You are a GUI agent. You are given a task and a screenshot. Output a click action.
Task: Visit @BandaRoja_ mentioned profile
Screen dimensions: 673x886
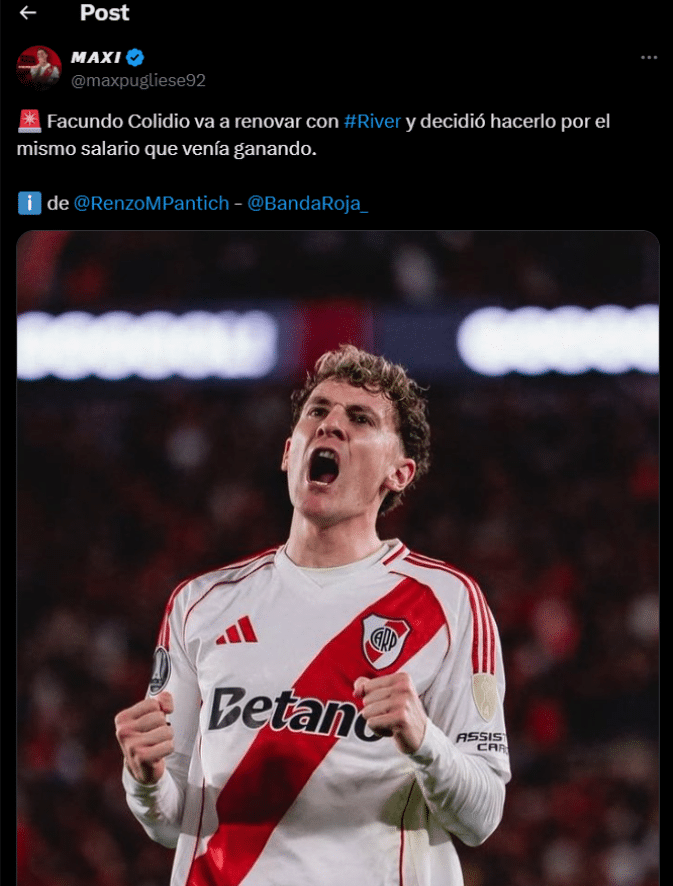(x=307, y=203)
